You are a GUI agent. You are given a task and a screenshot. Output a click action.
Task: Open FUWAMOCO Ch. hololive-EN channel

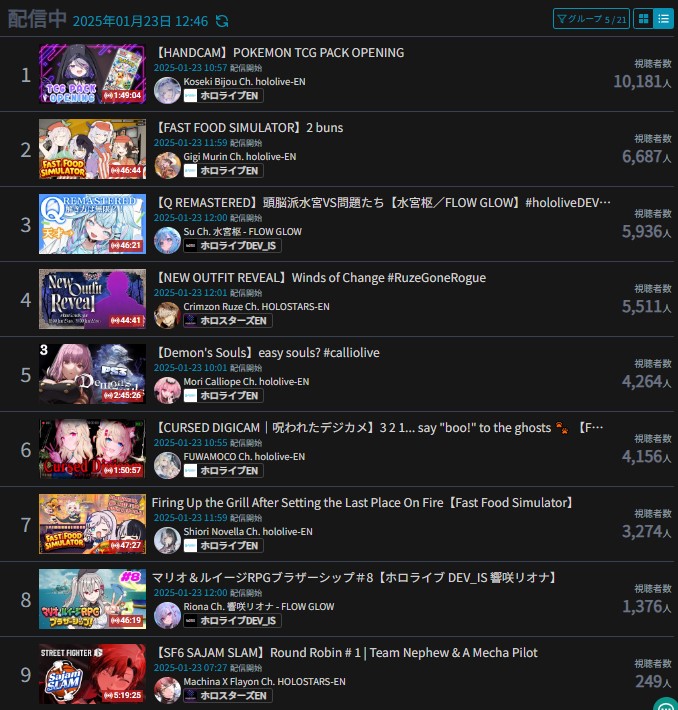click(x=244, y=456)
